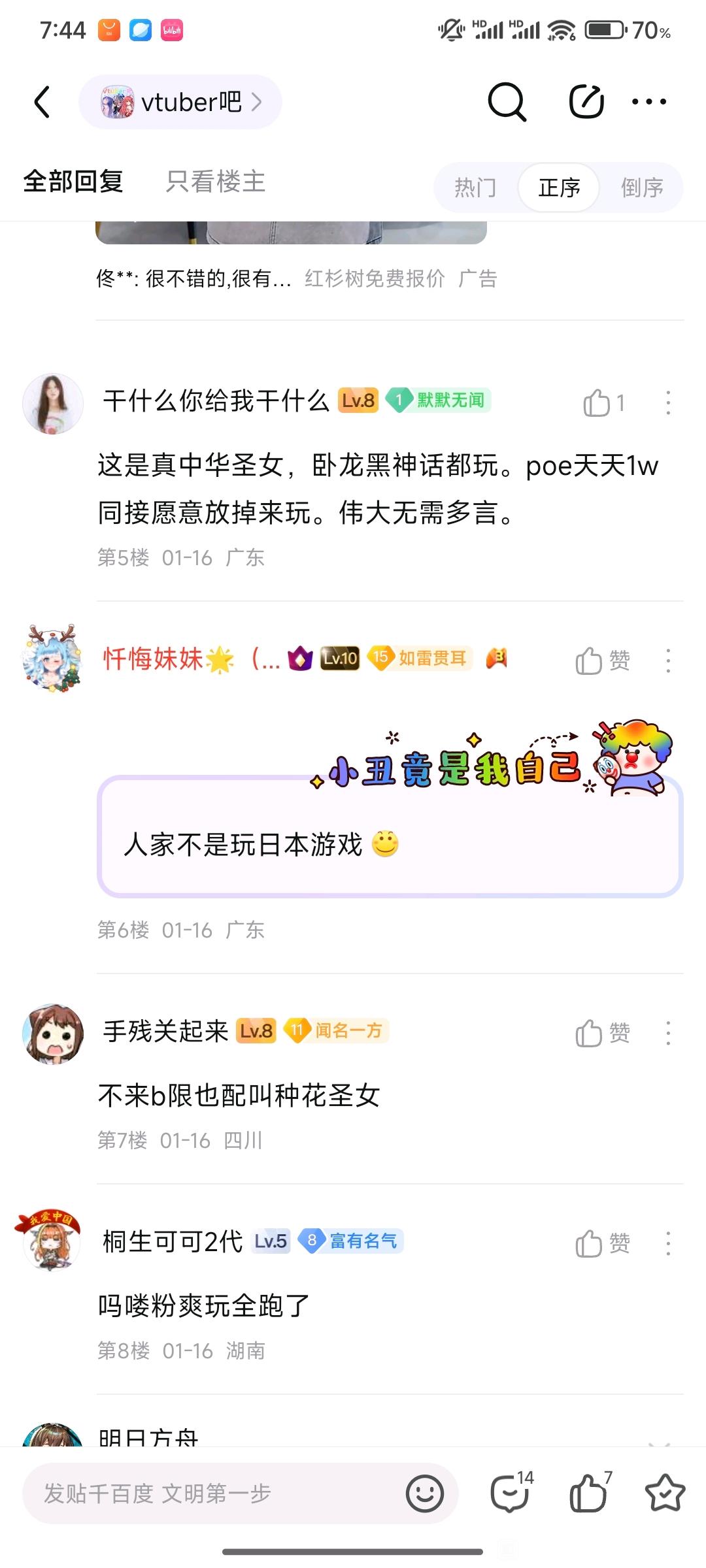The height and width of the screenshot is (1568, 706).
Task: Sort replies by 热门
Action: point(475,188)
